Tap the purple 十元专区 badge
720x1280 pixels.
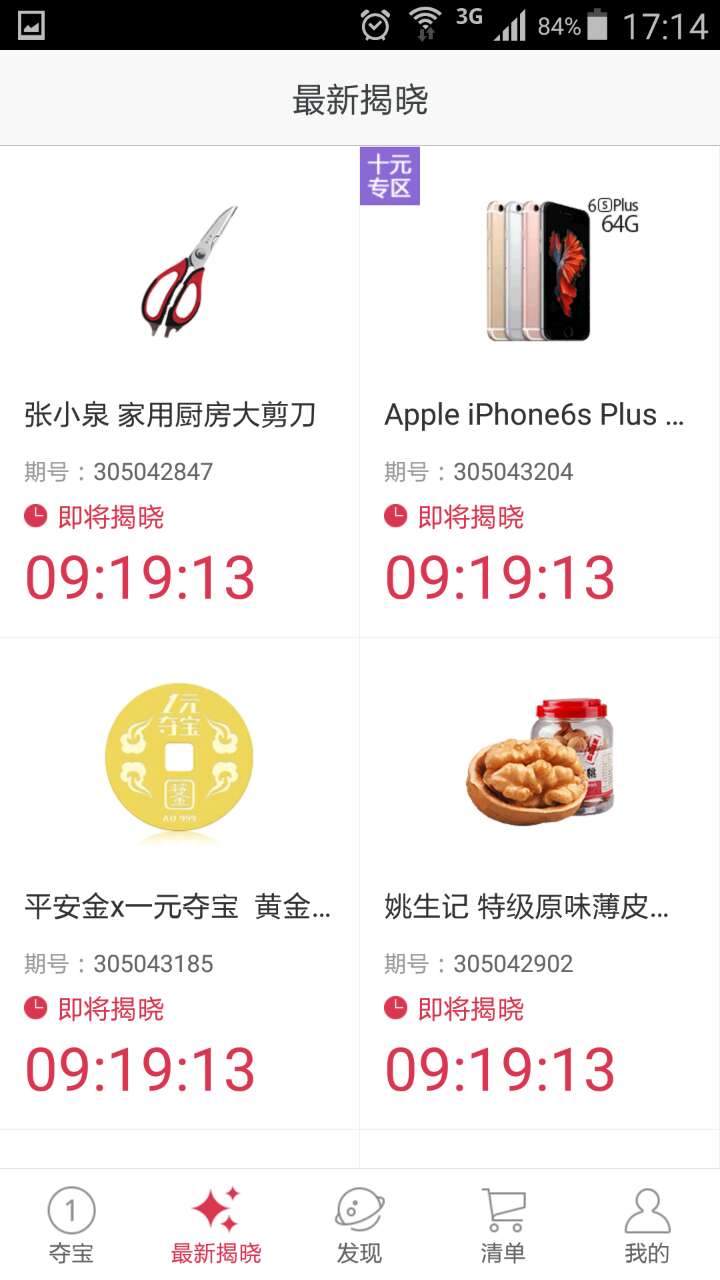pos(390,175)
